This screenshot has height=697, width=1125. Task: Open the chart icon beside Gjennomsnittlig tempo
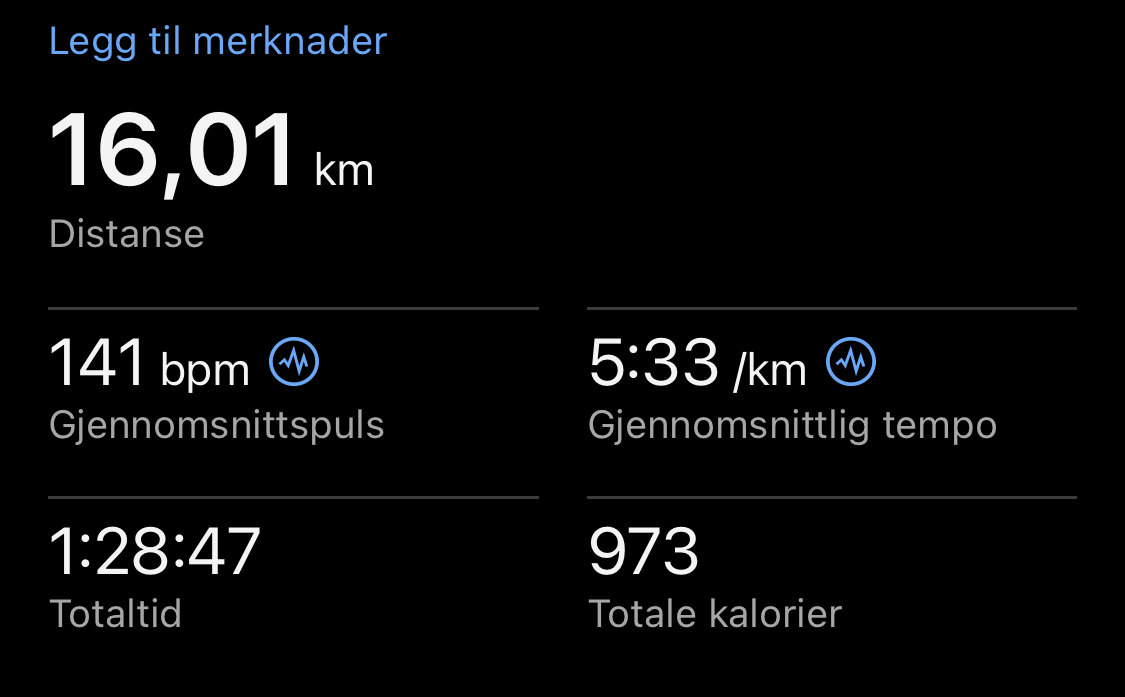tap(851, 362)
